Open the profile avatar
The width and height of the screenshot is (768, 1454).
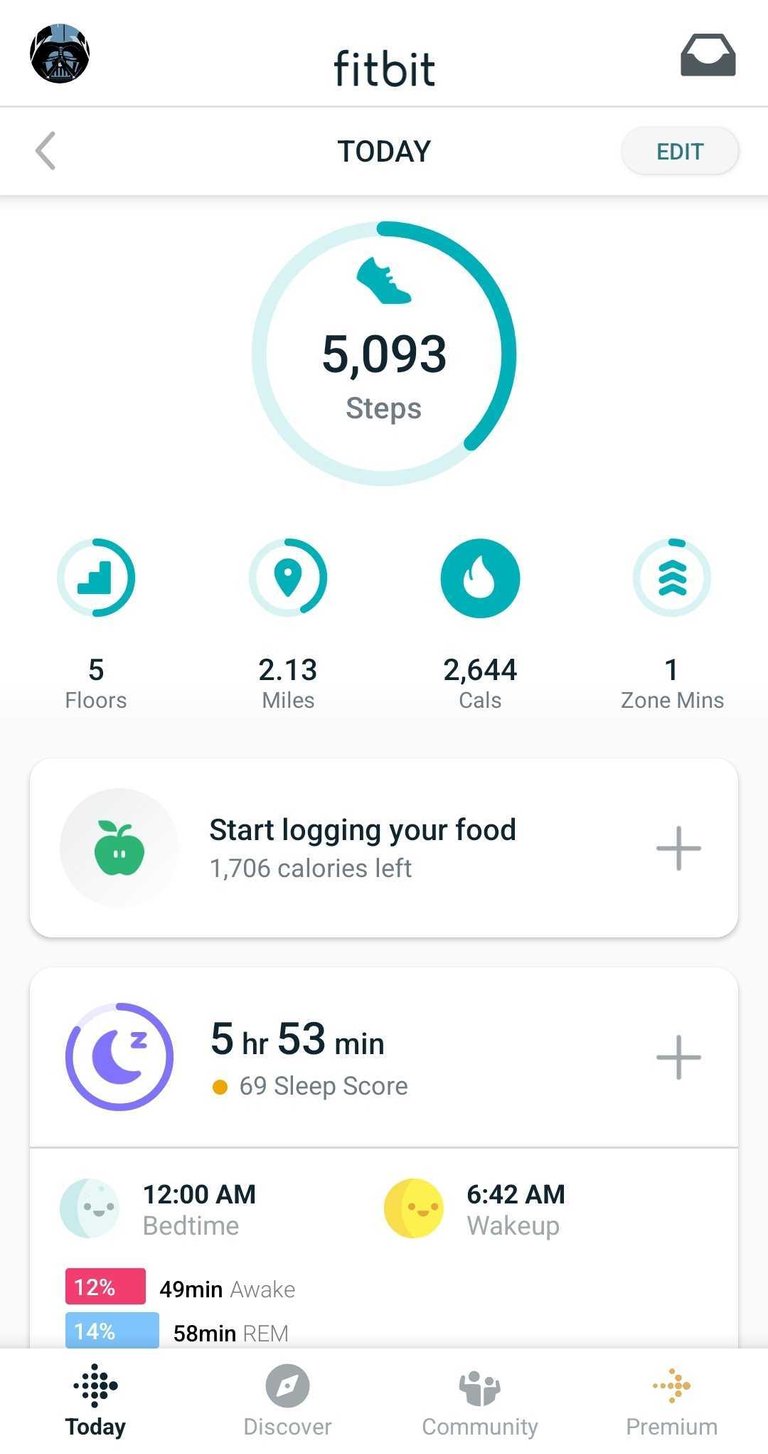[60, 54]
